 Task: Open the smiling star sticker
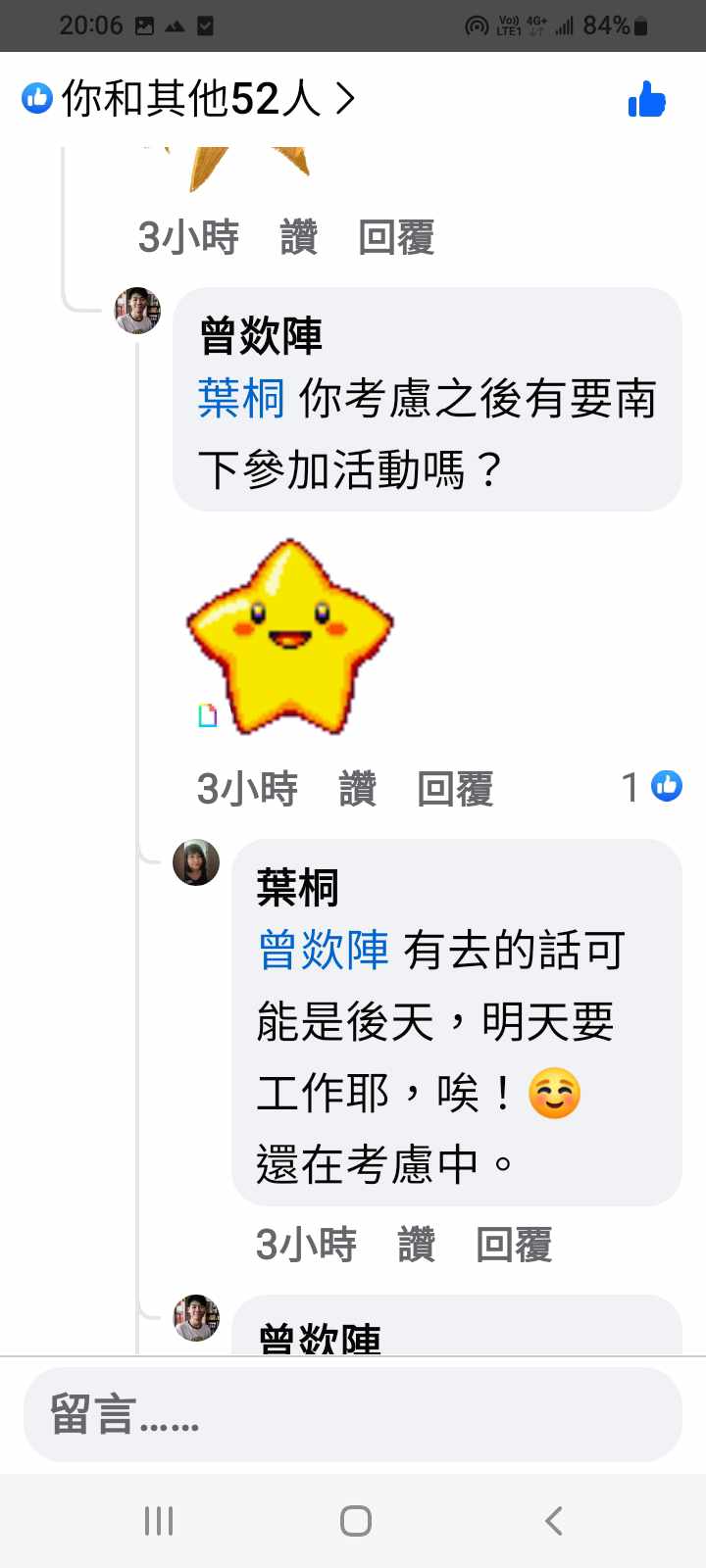pyautogui.click(x=289, y=637)
